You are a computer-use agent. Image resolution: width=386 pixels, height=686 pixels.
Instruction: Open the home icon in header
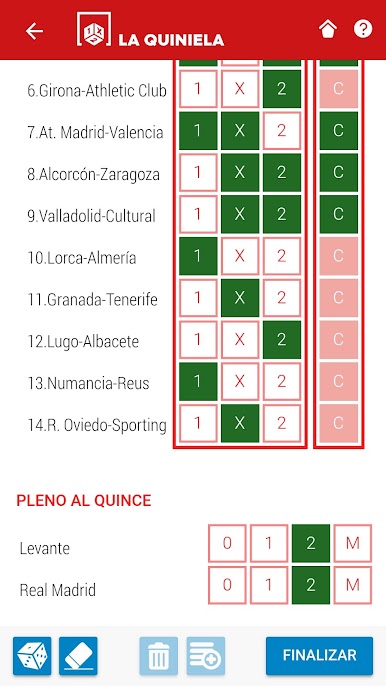point(328,30)
